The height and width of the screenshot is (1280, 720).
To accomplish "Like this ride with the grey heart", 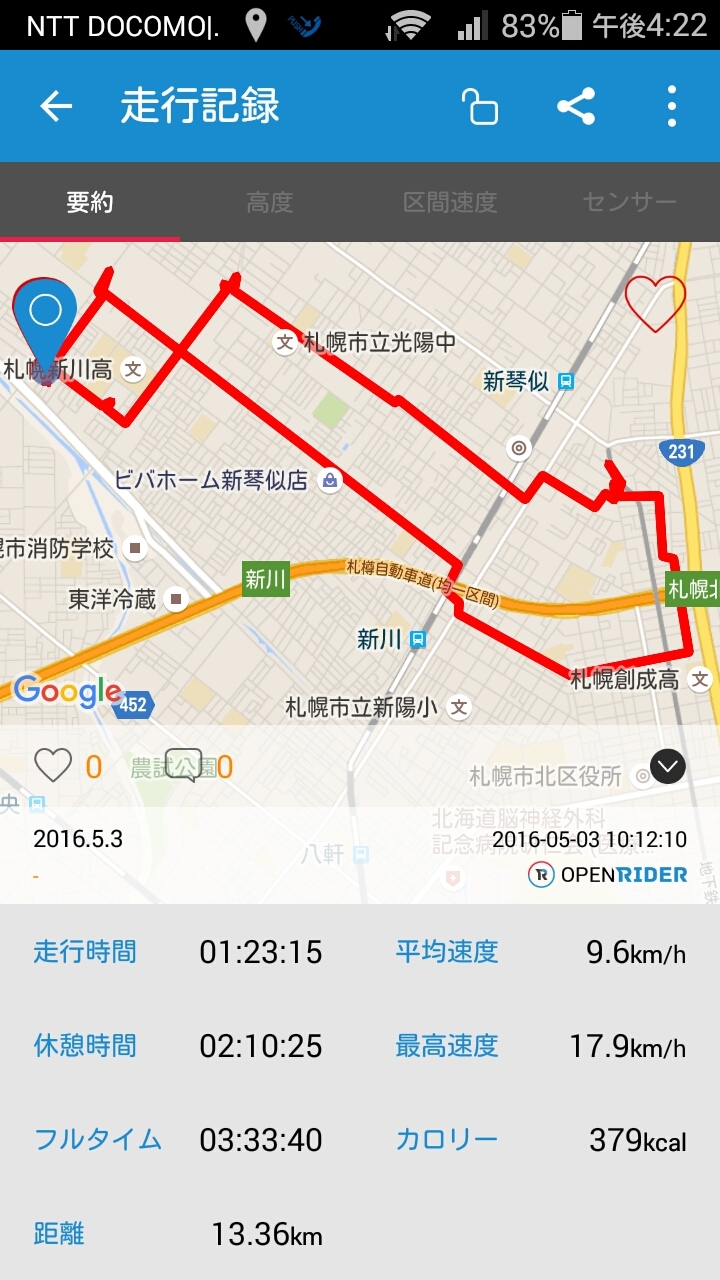I will (x=53, y=766).
